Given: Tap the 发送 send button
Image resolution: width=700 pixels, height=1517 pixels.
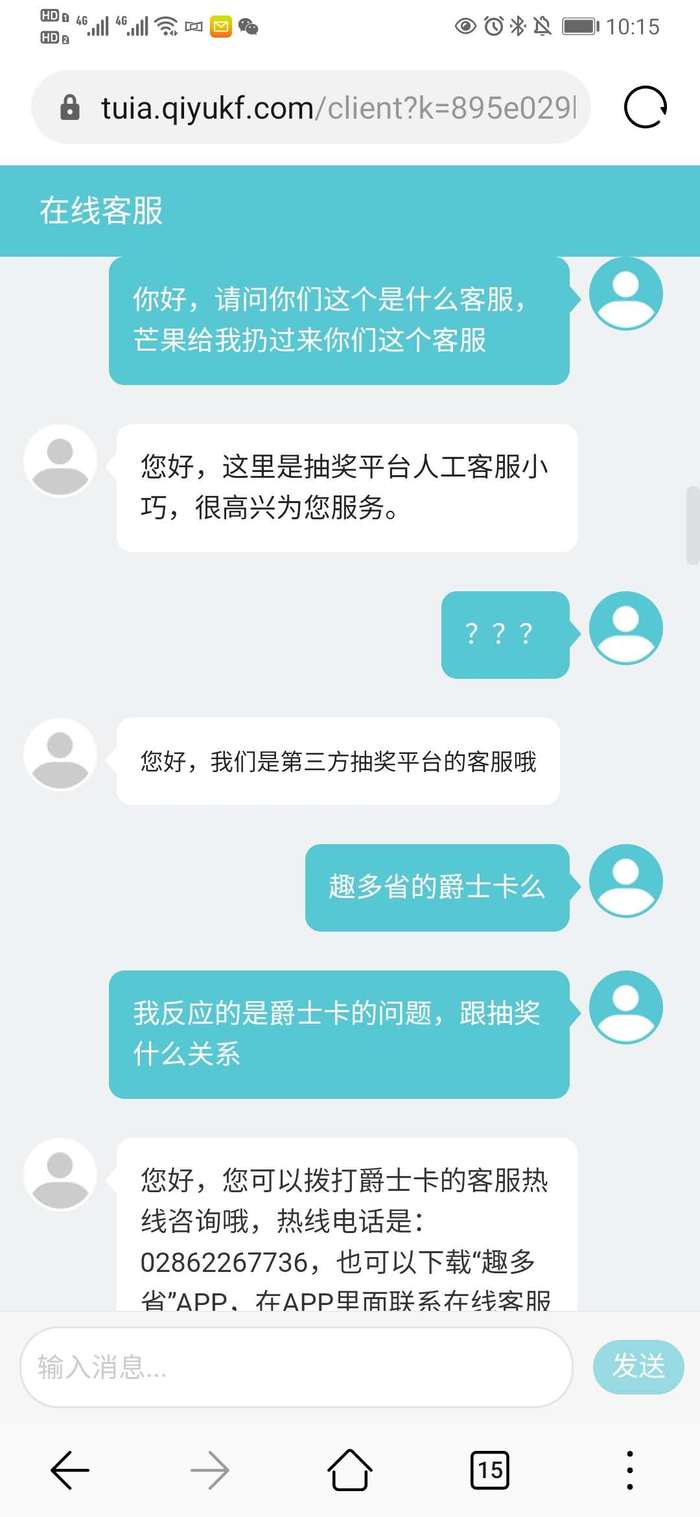Looking at the screenshot, I should 638,1366.
